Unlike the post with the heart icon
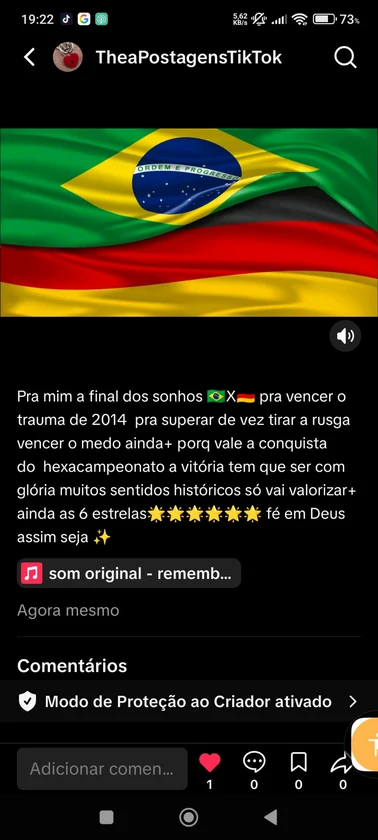 (x=209, y=762)
